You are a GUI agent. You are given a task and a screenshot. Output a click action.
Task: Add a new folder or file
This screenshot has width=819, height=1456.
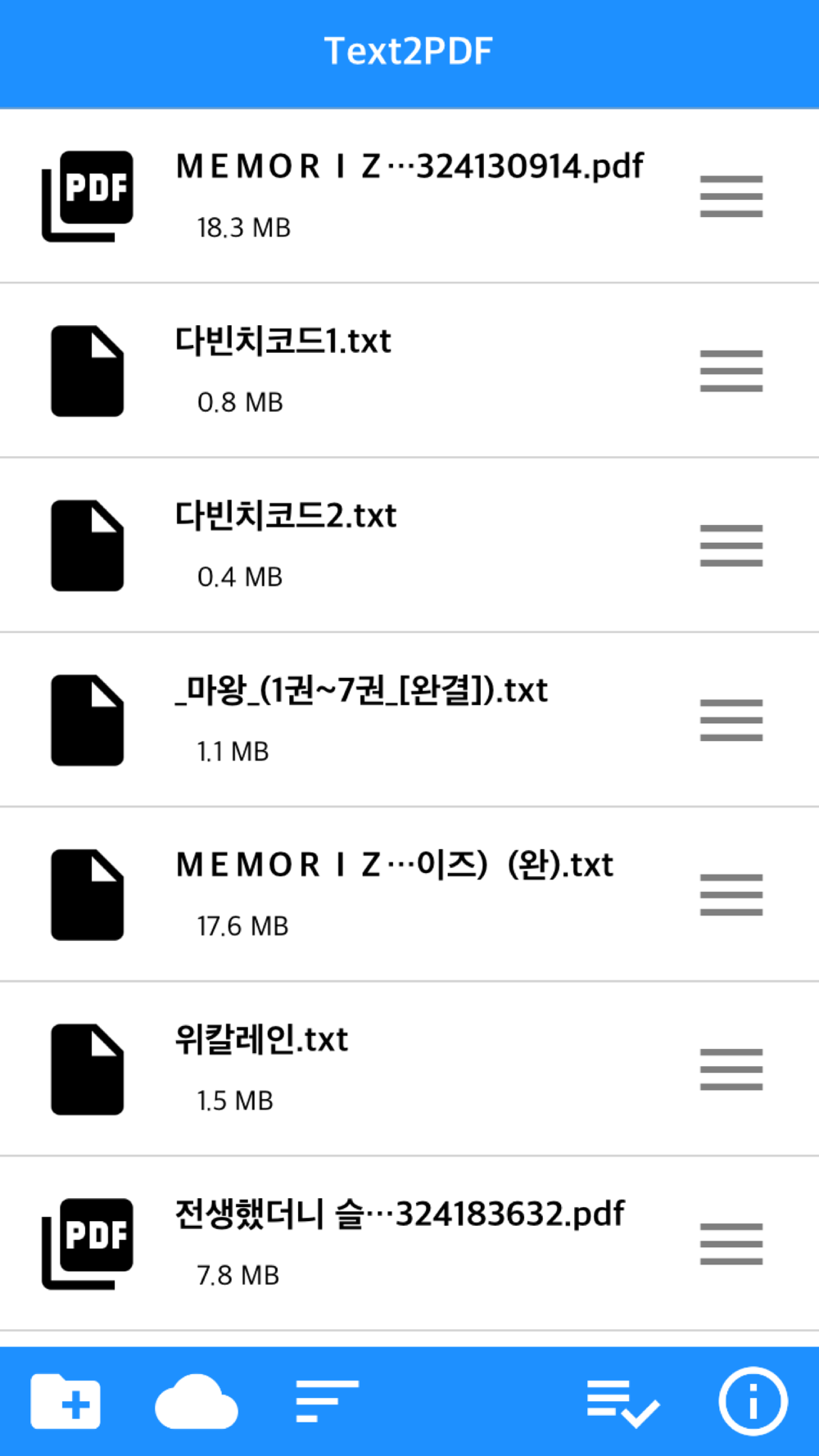(x=66, y=1401)
